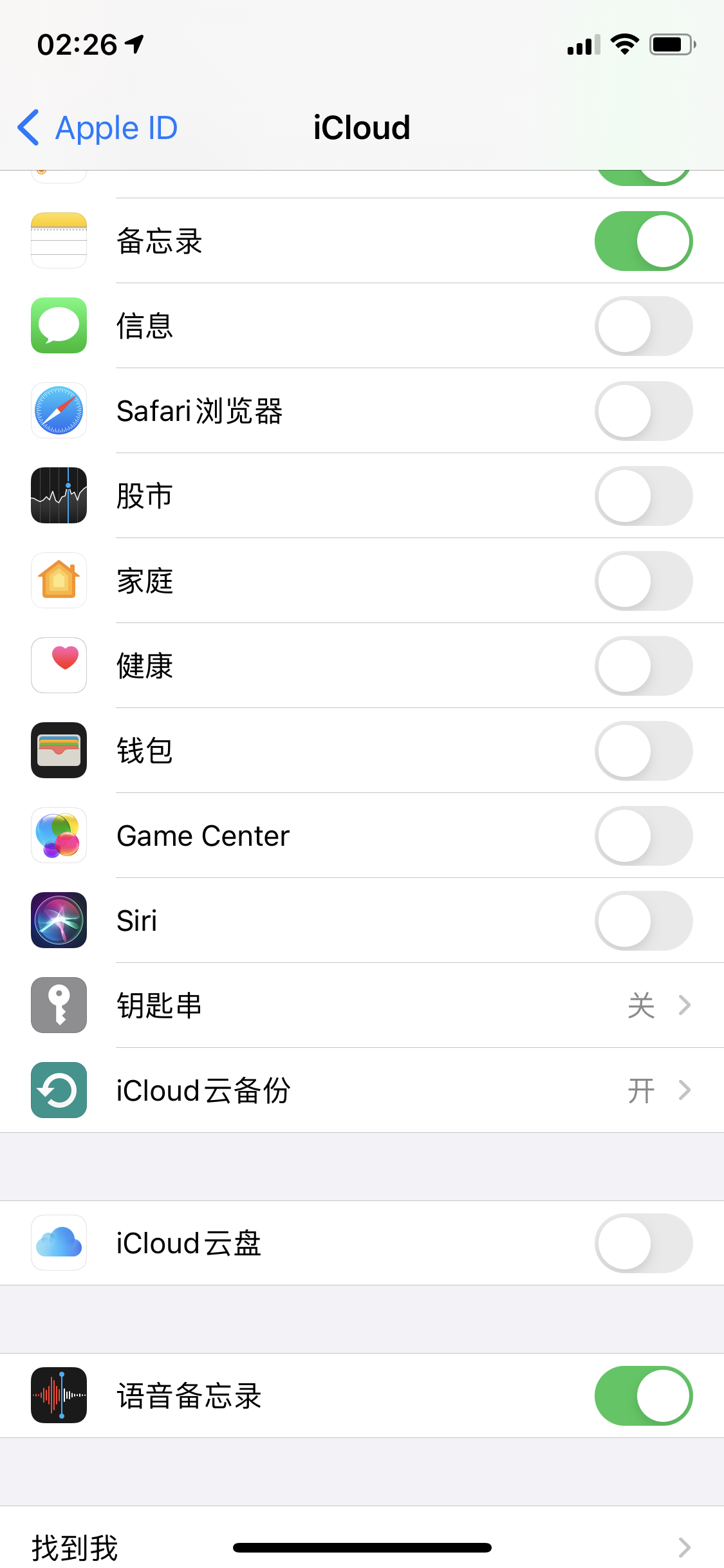The width and height of the screenshot is (724, 1568).
Task: Tap the Messages (信息) app icon
Action: click(59, 326)
